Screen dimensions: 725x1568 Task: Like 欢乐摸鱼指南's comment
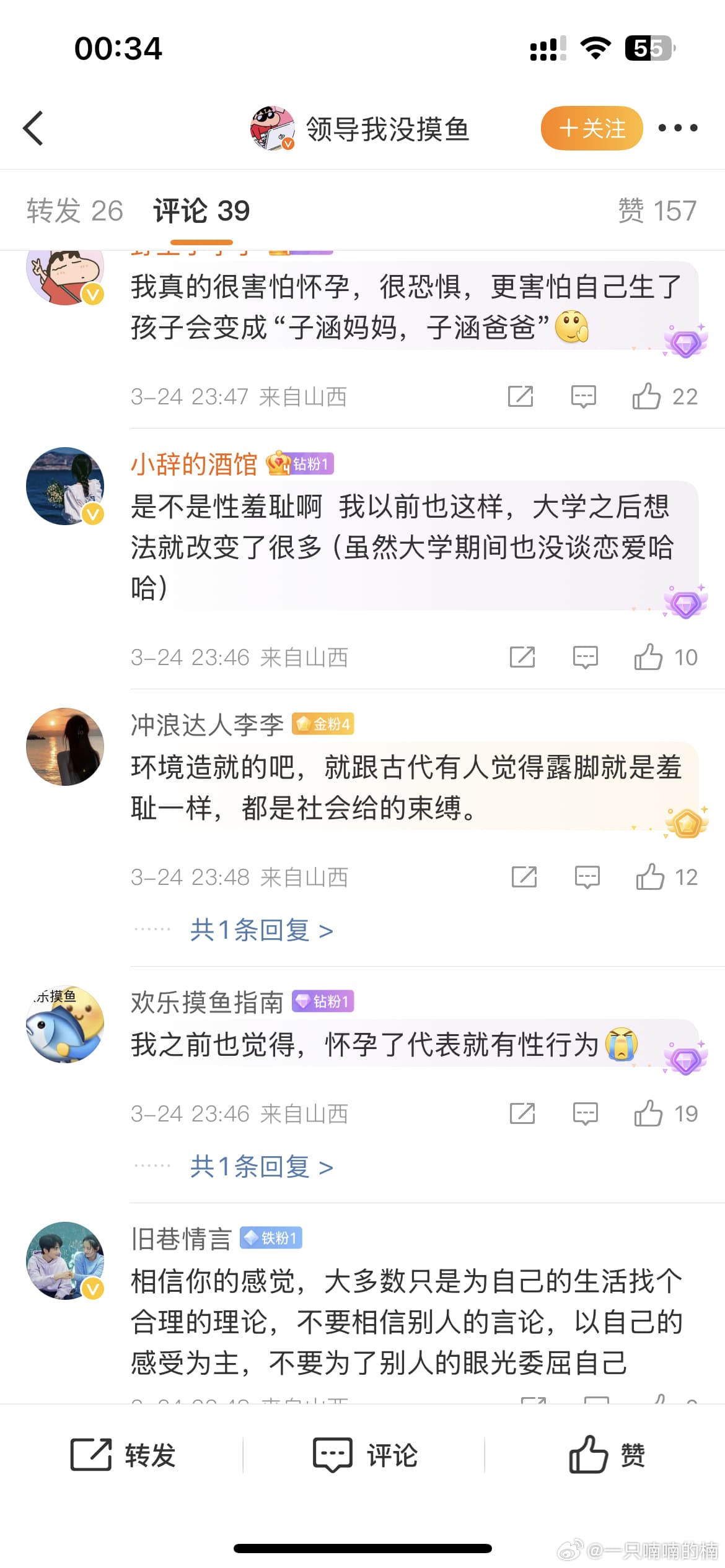coord(649,1113)
